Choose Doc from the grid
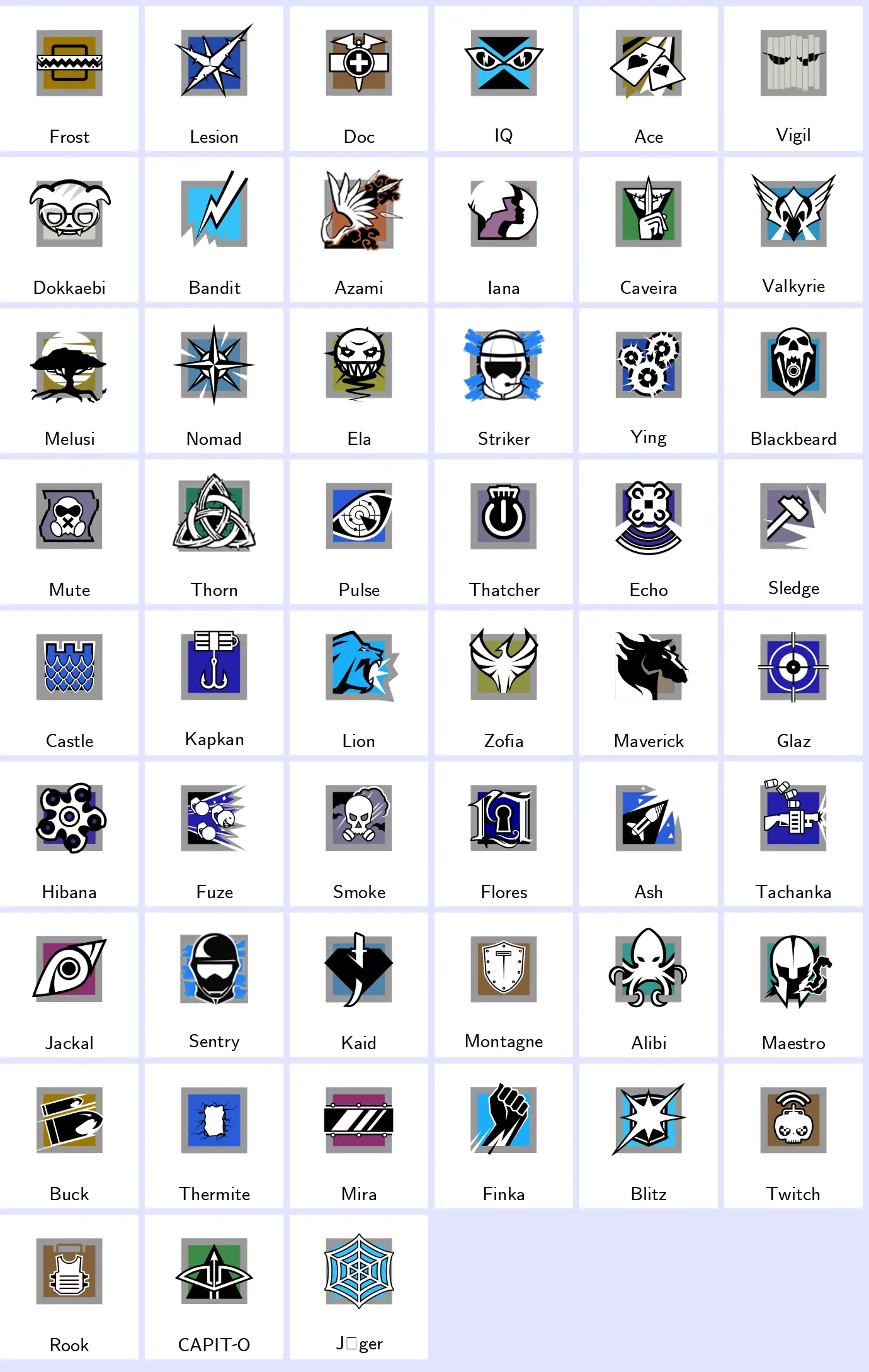The image size is (869, 1372). pyautogui.click(x=359, y=79)
